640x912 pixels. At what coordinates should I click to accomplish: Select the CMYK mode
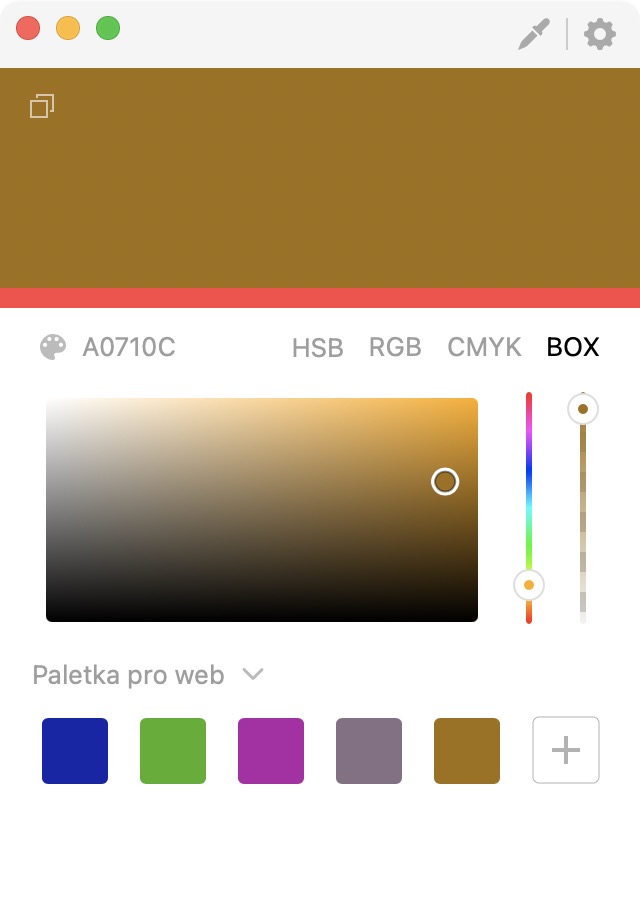[484, 347]
